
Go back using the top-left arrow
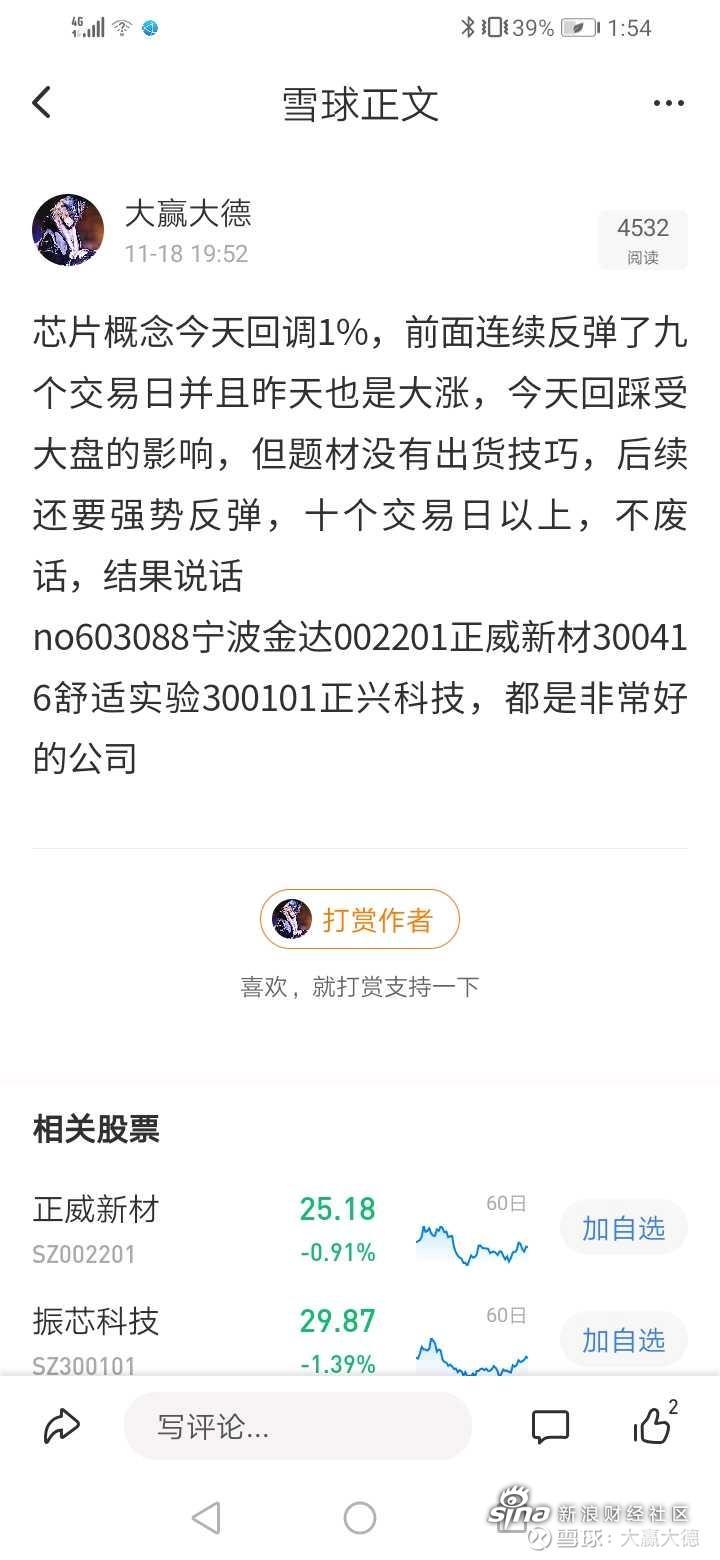point(42,103)
